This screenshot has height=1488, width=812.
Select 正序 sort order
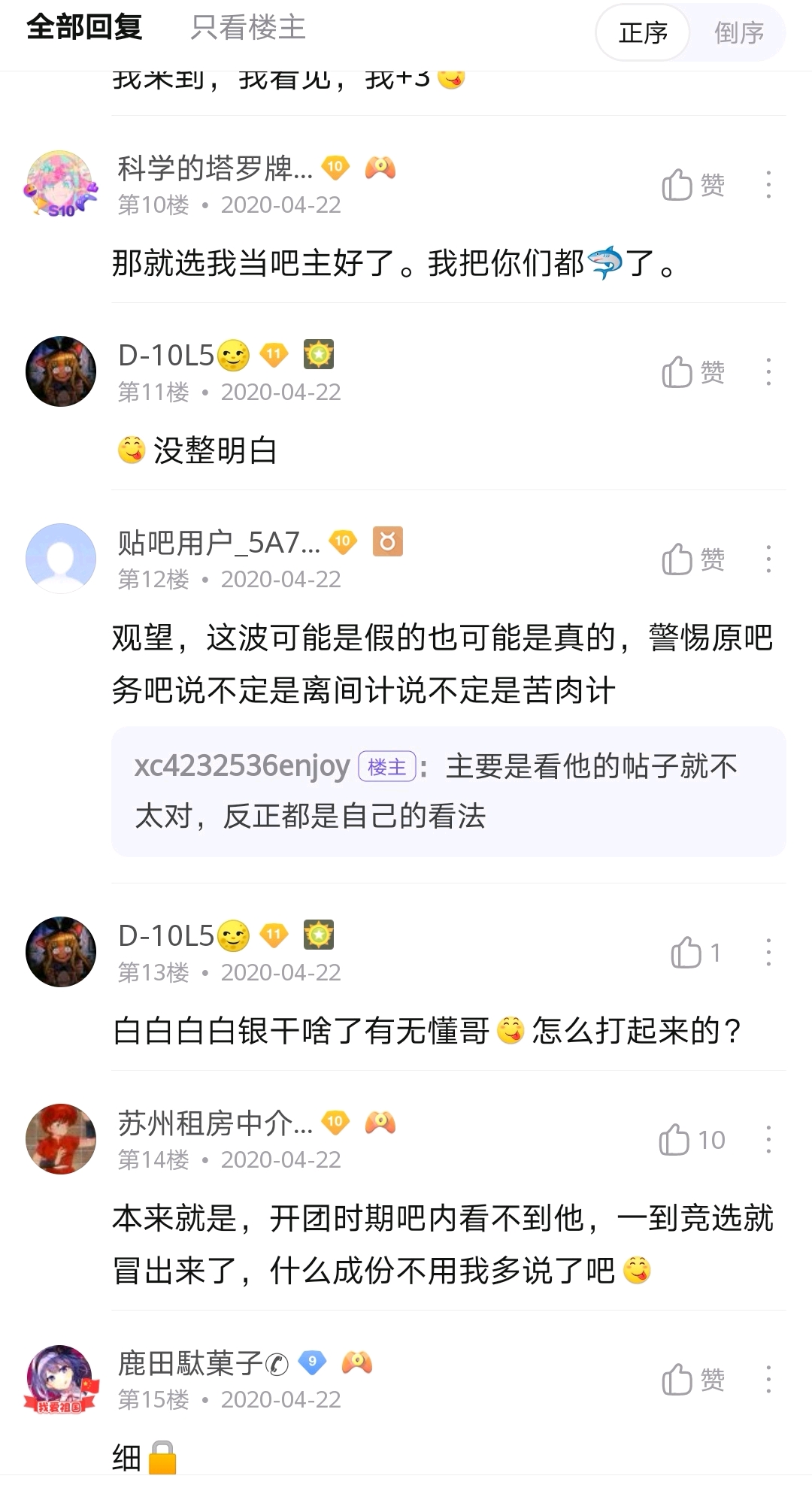643,33
